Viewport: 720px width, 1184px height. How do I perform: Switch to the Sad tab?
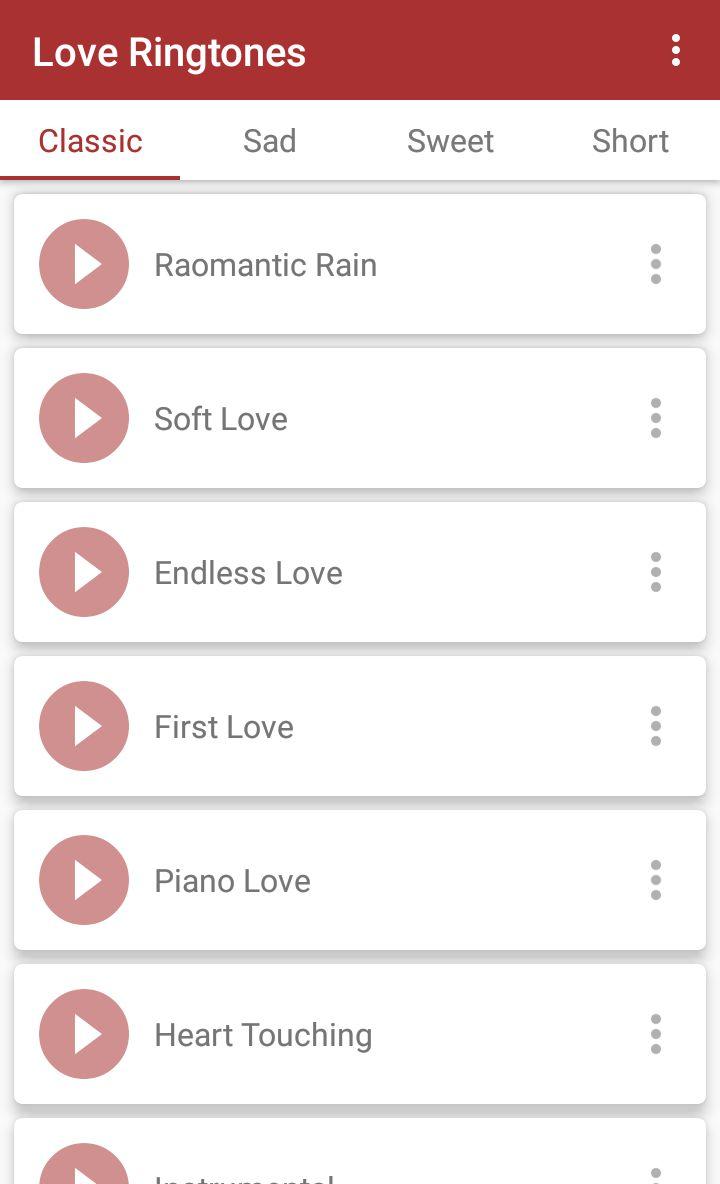pos(270,141)
